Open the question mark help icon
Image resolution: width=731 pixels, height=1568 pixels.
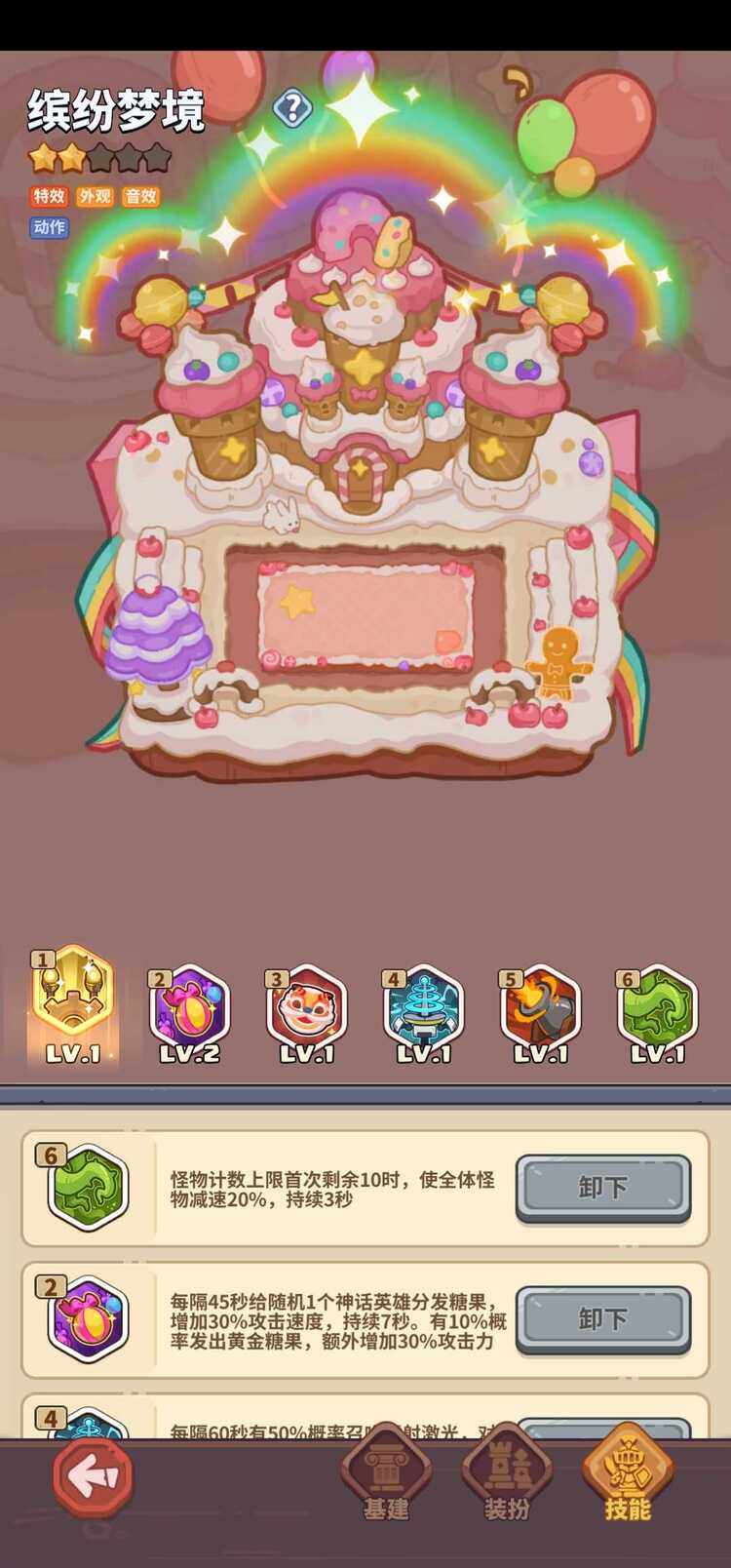(x=291, y=108)
